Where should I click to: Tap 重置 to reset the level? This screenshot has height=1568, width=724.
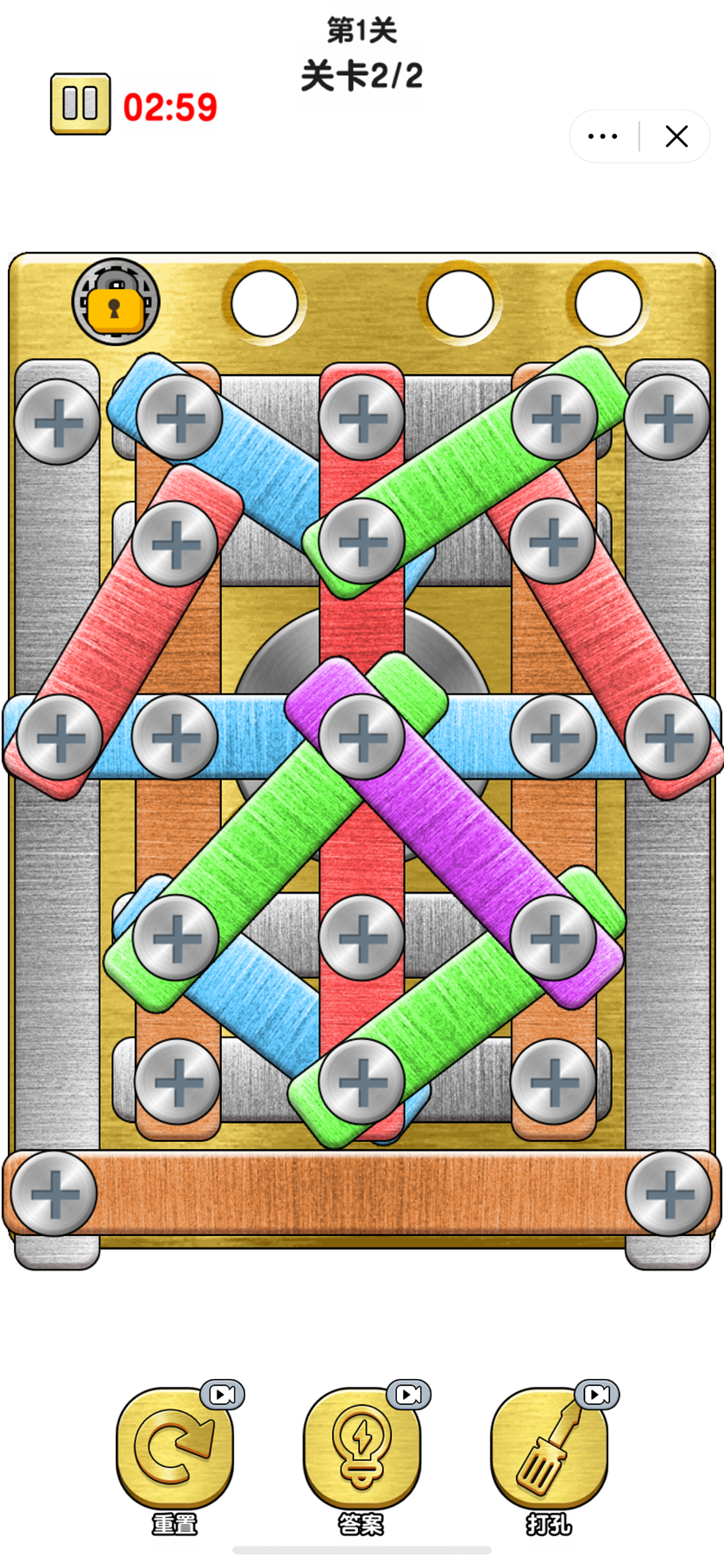(x=175, y=1450)
